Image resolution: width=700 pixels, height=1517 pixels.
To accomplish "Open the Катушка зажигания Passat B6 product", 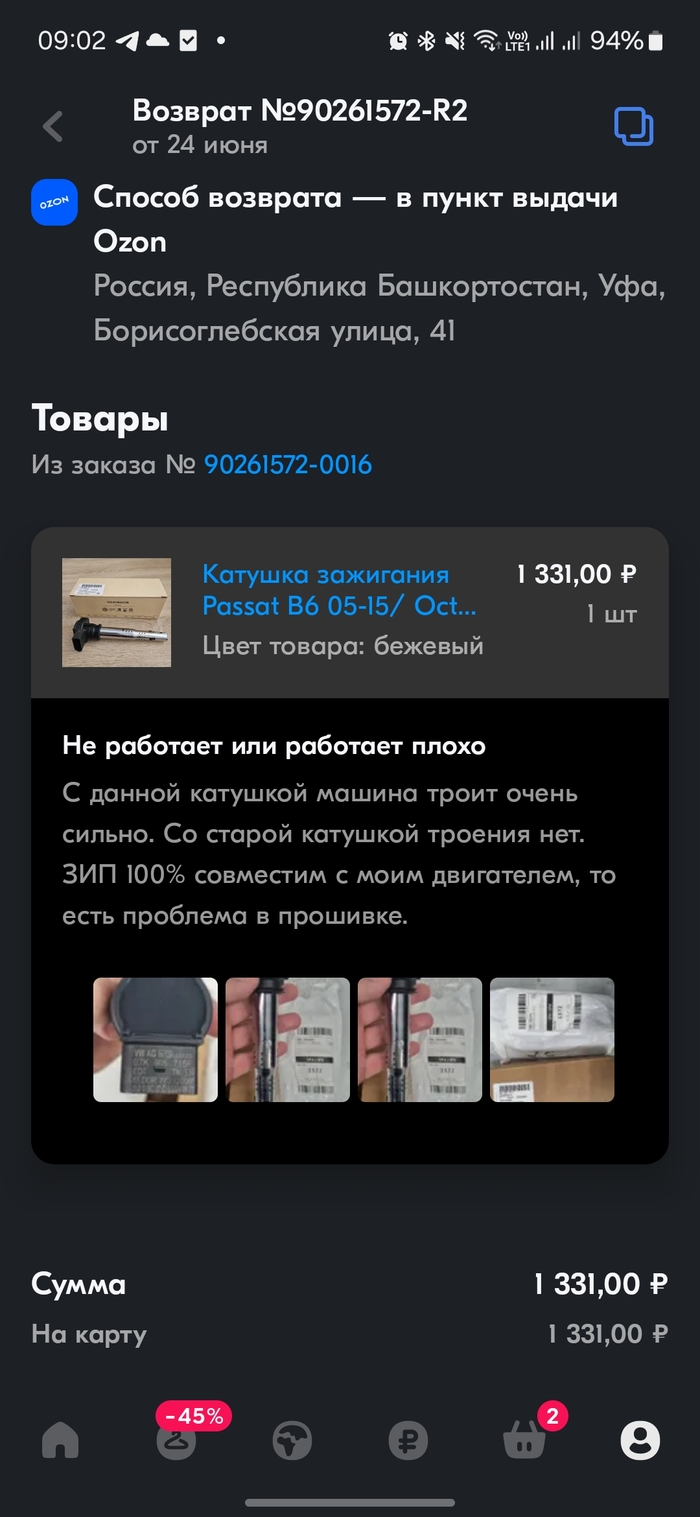I will tap(338, 590).
